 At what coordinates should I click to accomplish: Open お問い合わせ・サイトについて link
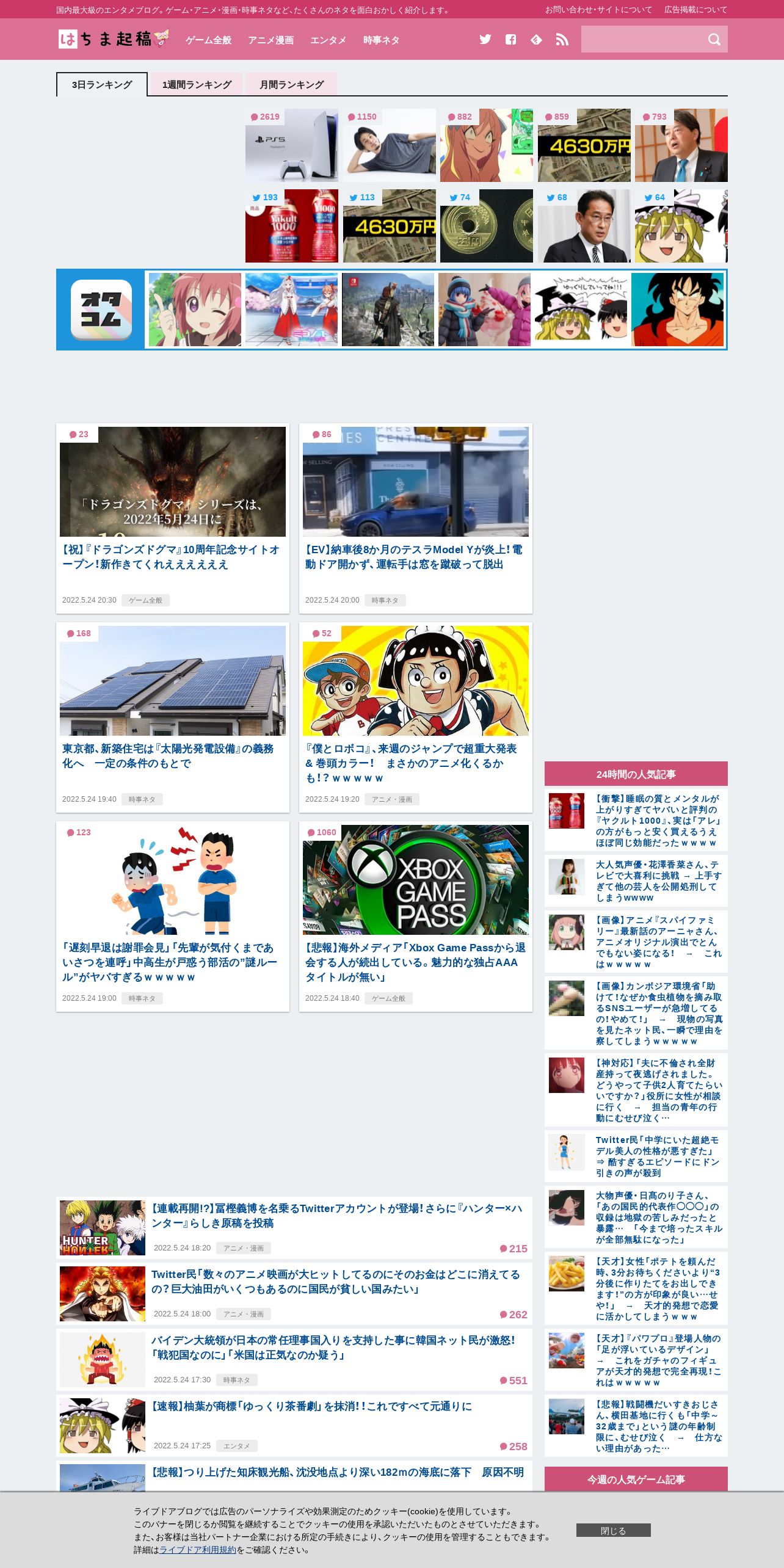(x=598, y=10)
